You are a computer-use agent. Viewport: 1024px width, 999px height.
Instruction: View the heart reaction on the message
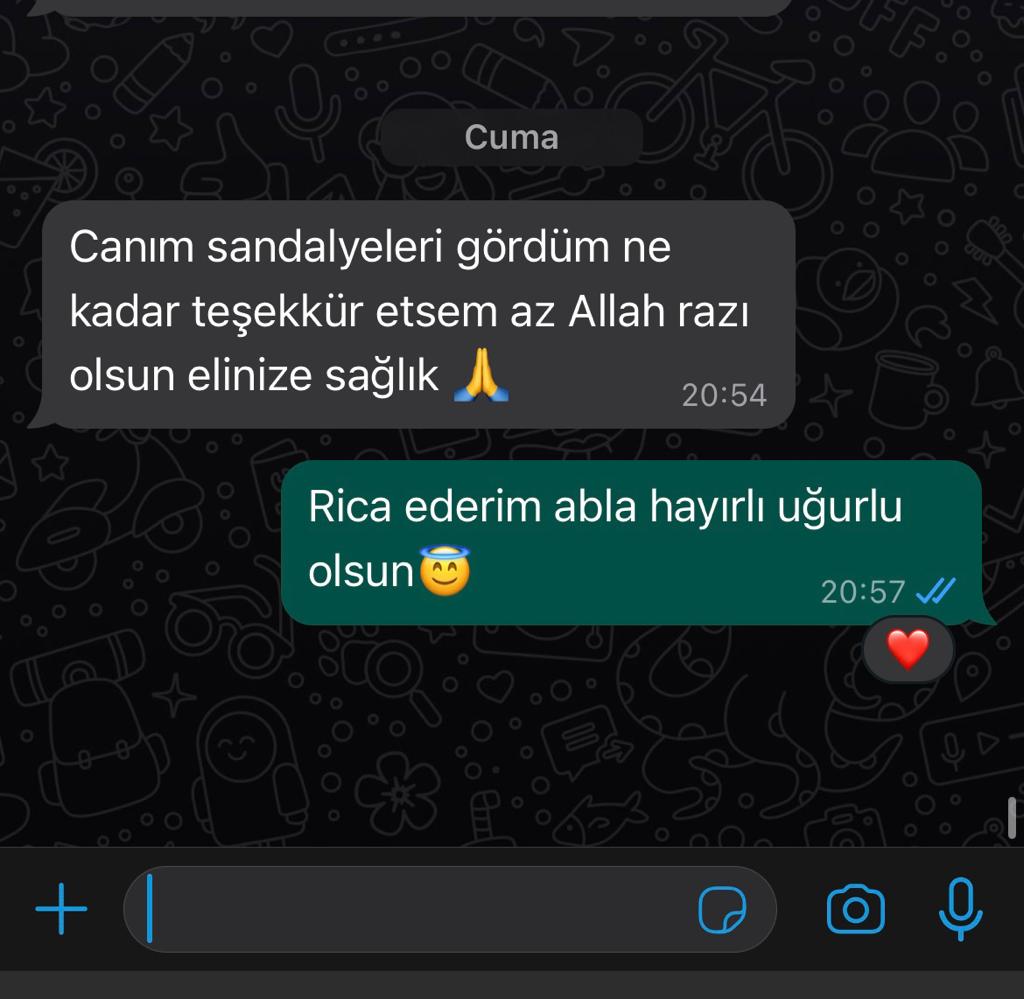(908, 651)
